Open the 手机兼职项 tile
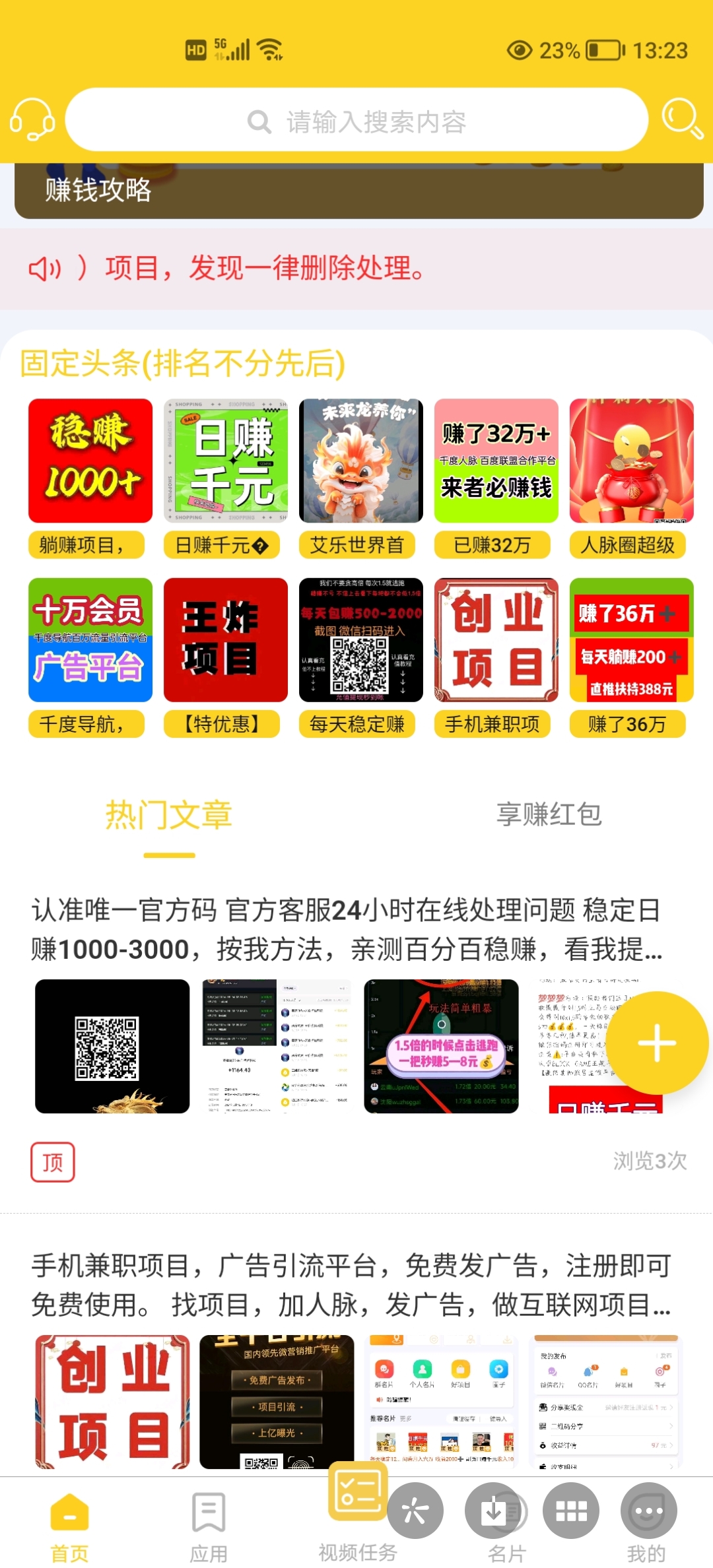Screen dimensions: 713x1568 coord(496,657)
